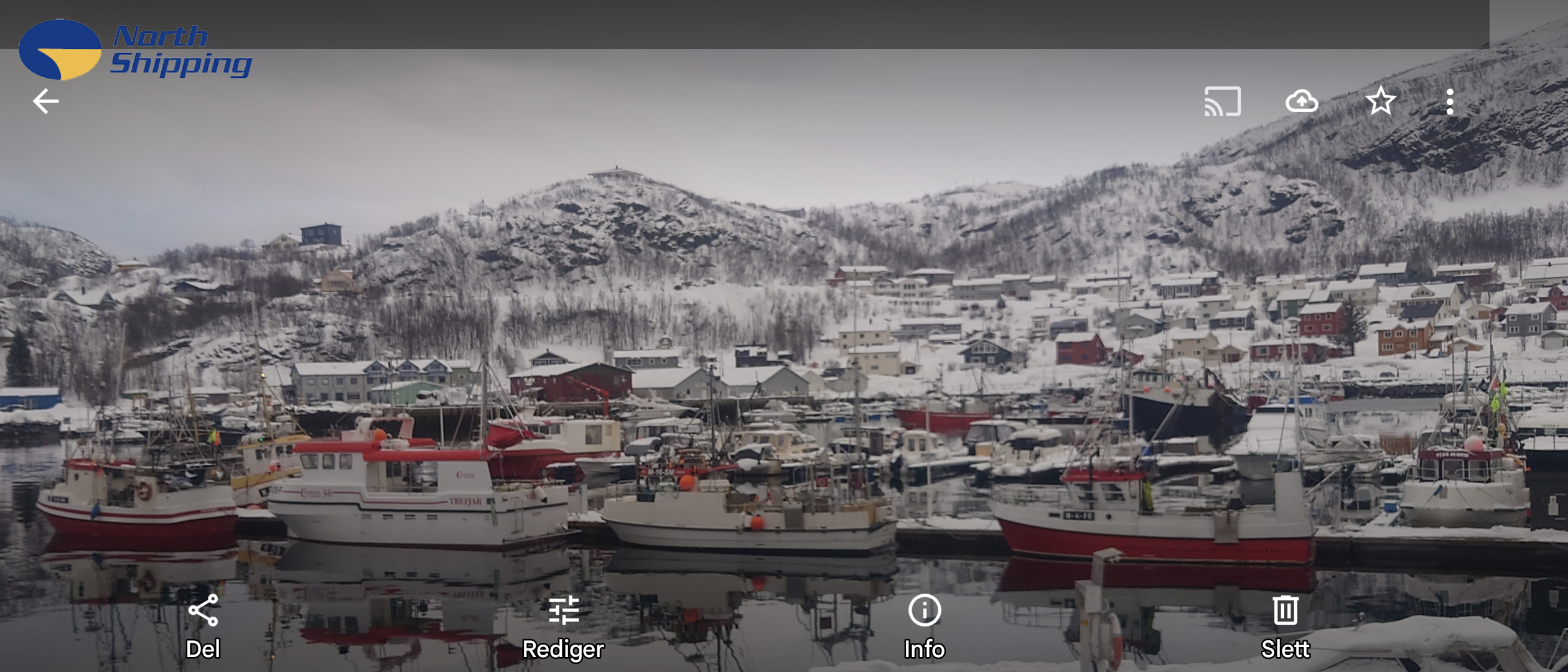
Task: Show photo details with Info
Action: (x=925, y=625)
